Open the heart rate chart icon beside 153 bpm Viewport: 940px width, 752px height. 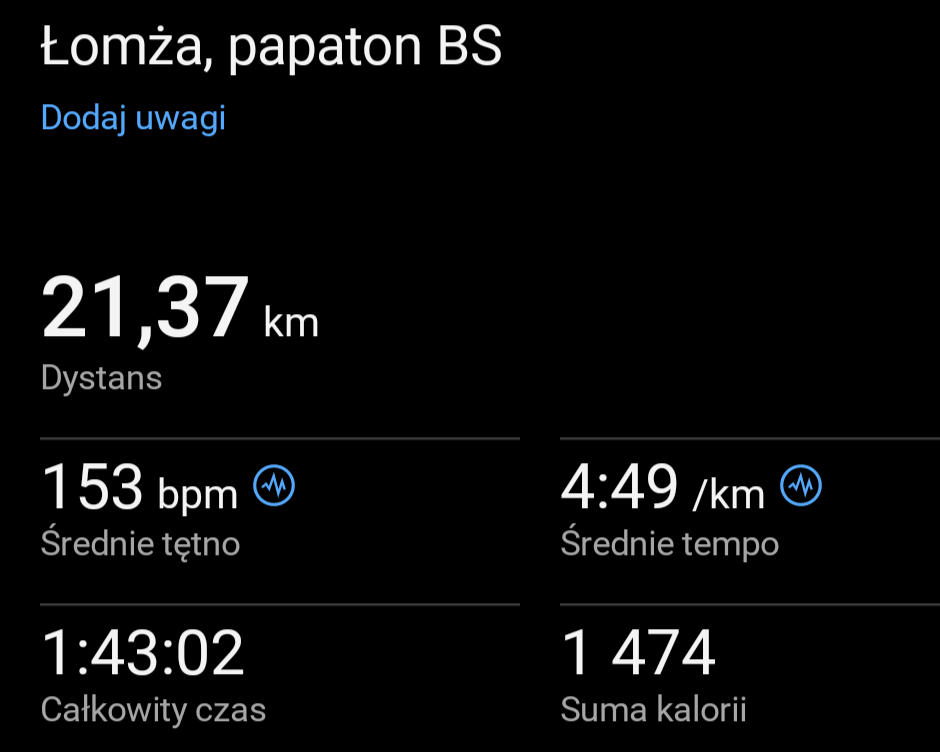click(x=274, y=487)
